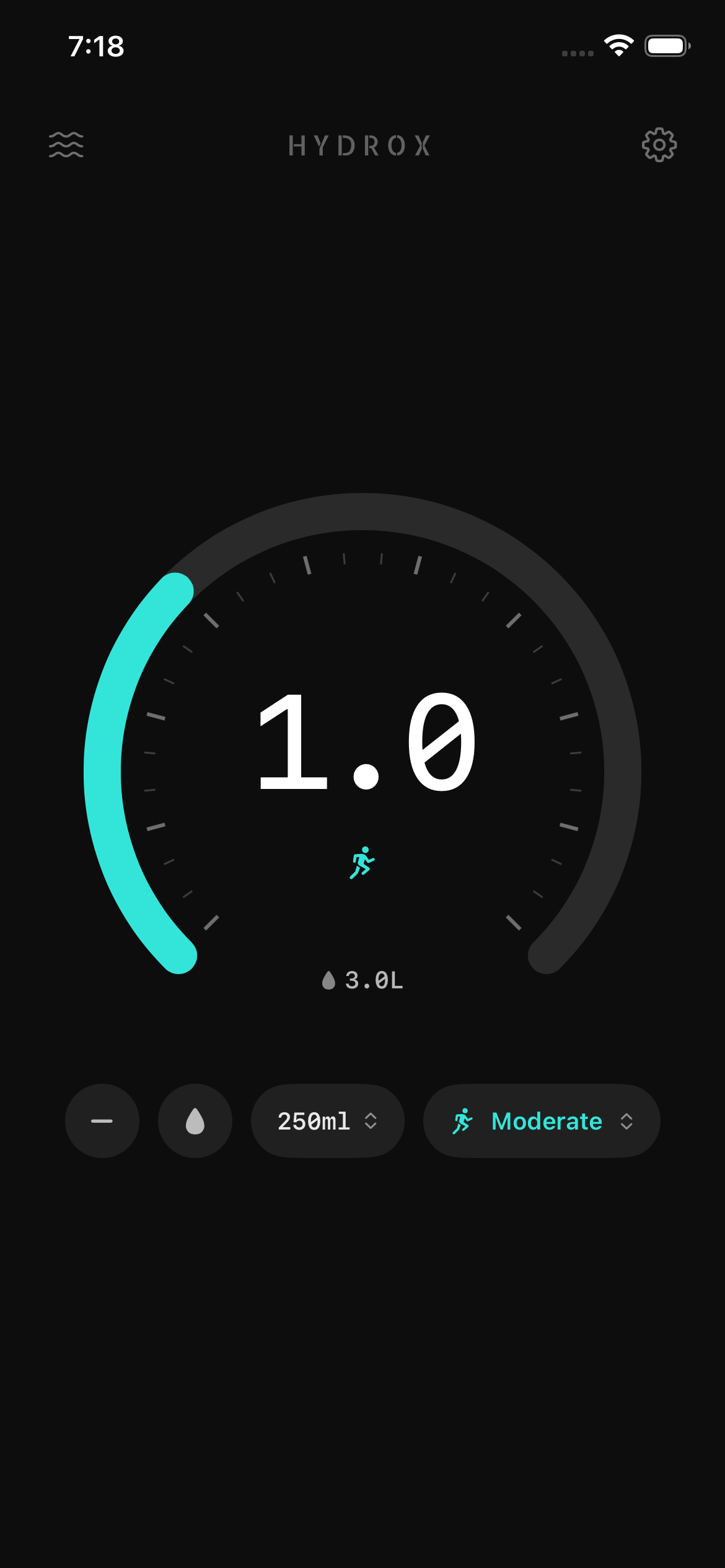The width and height of the screenshot is (725, 1568).
Task: Tap the droplet log-water button
Action: point(195,1122)
